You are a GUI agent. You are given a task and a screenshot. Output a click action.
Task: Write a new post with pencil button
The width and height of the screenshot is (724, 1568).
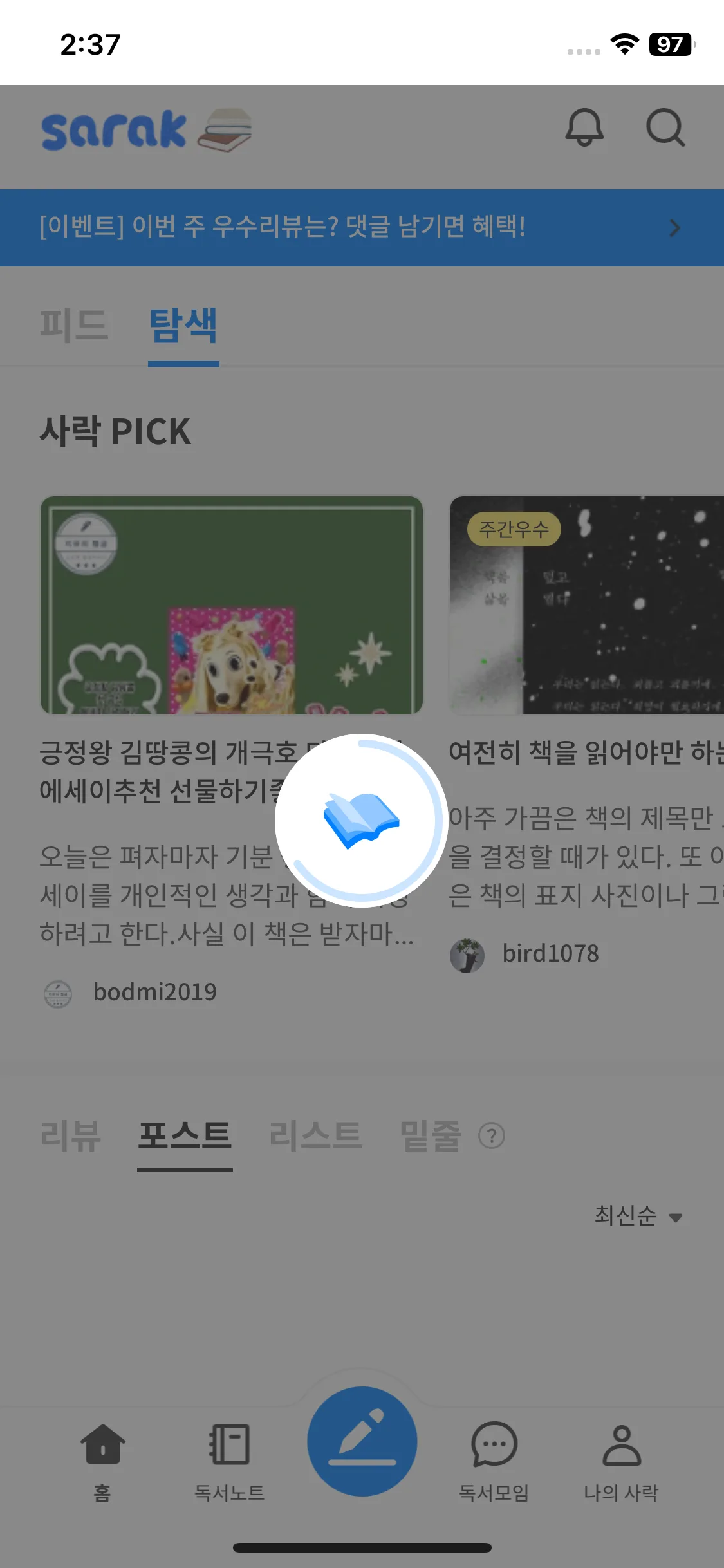362,1441
